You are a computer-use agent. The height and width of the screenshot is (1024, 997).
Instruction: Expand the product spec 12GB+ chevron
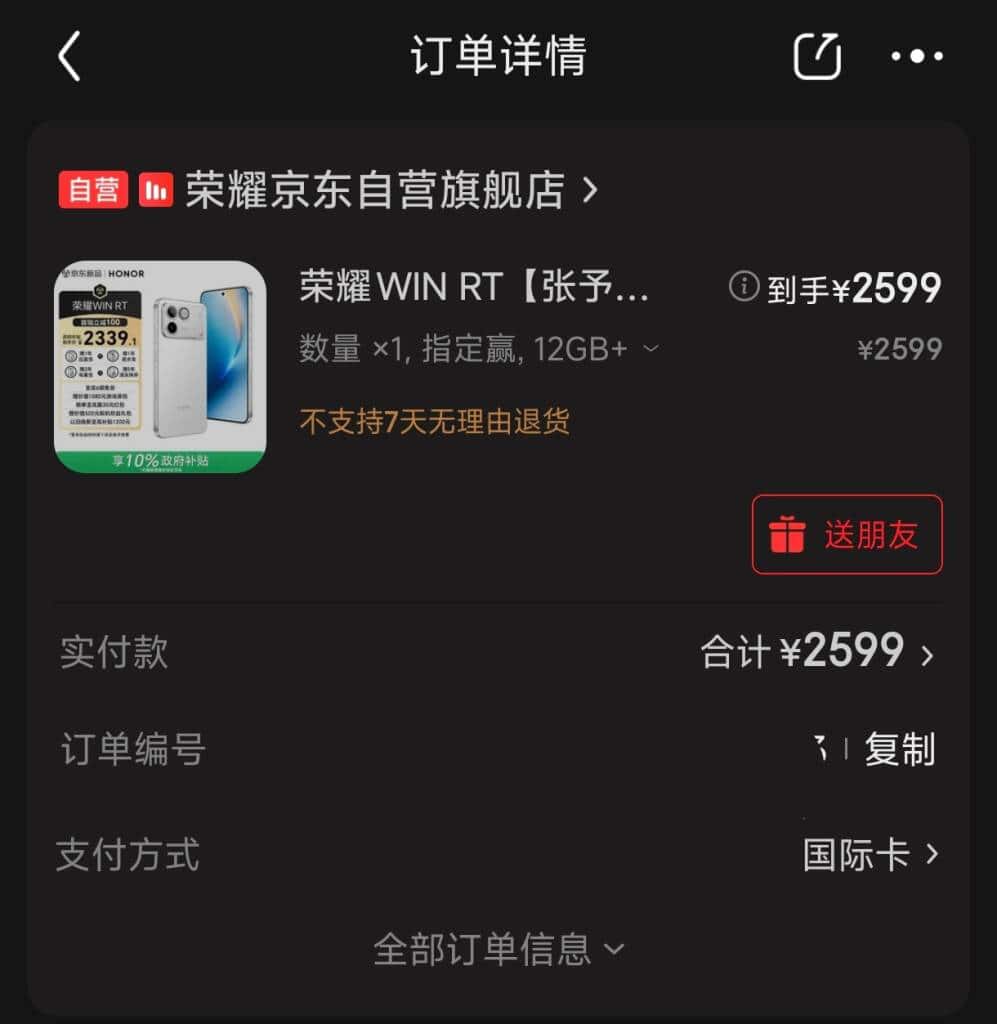tap(651, 348)
